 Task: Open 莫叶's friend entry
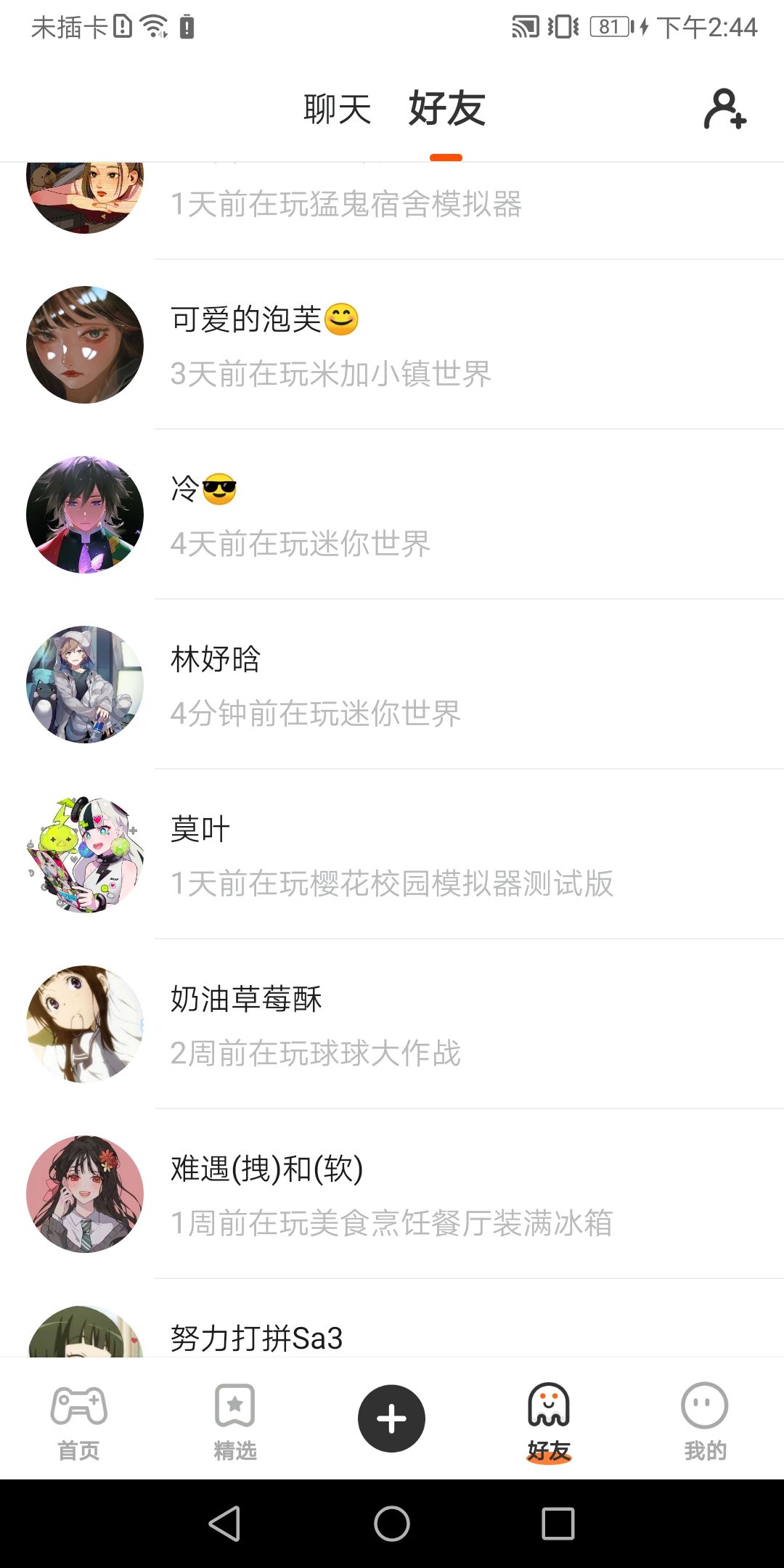392,854
